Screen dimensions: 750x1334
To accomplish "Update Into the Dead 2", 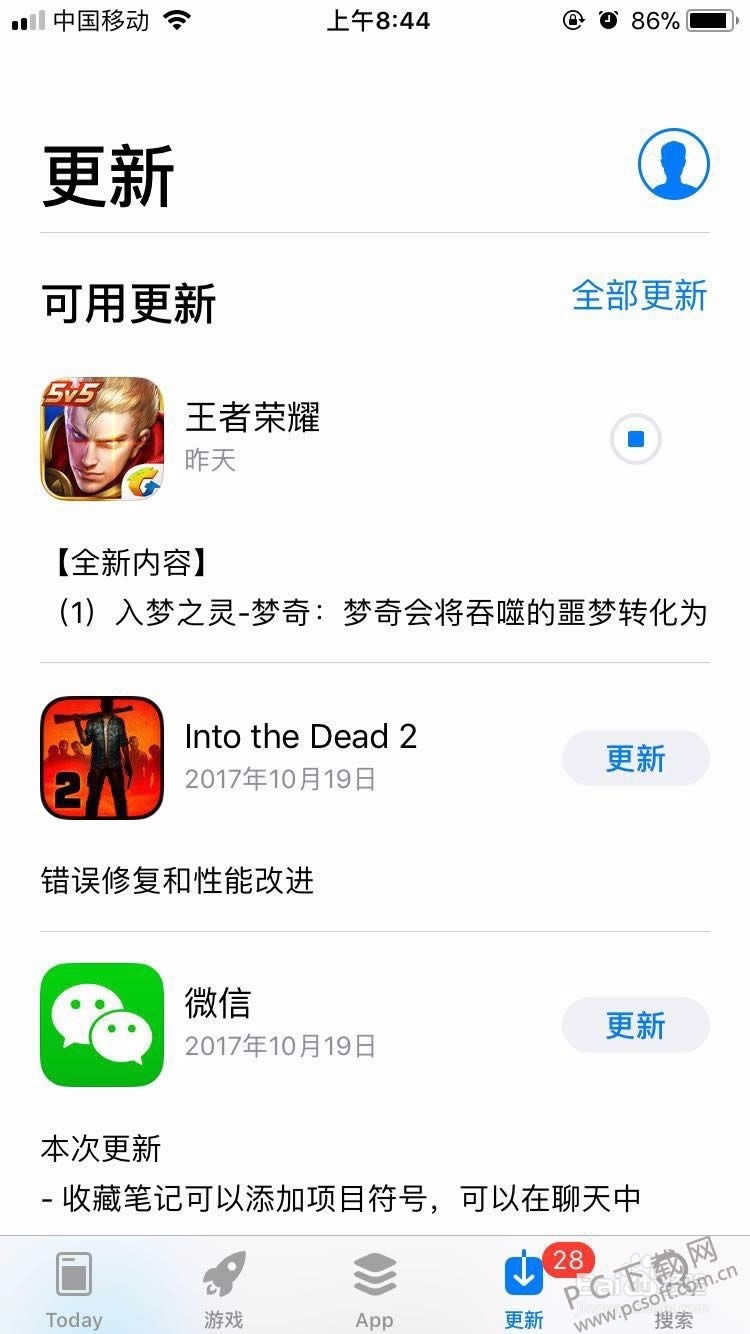I will pyautogui.click(x=635, y=759).
